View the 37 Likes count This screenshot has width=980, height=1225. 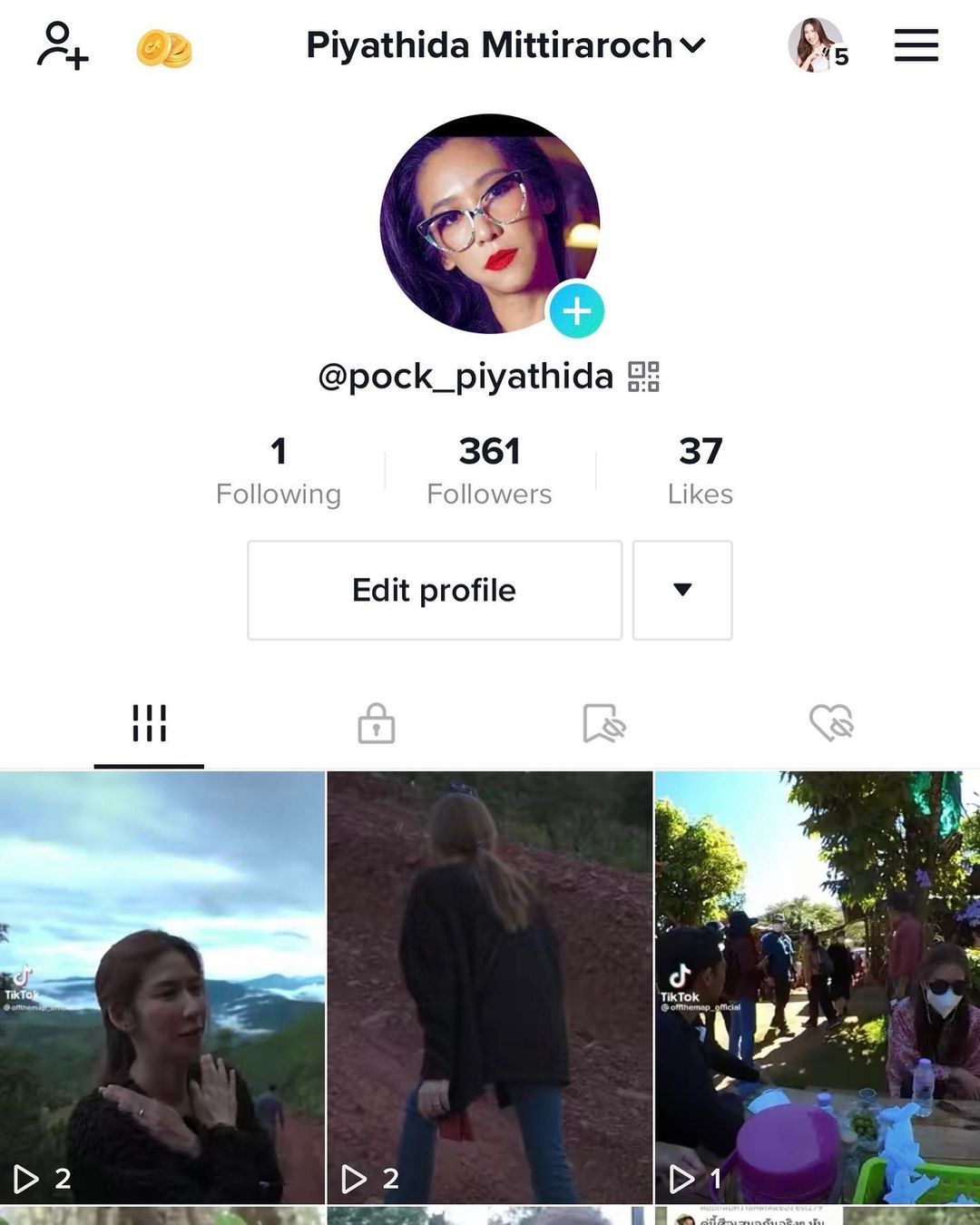coord(700,471)
